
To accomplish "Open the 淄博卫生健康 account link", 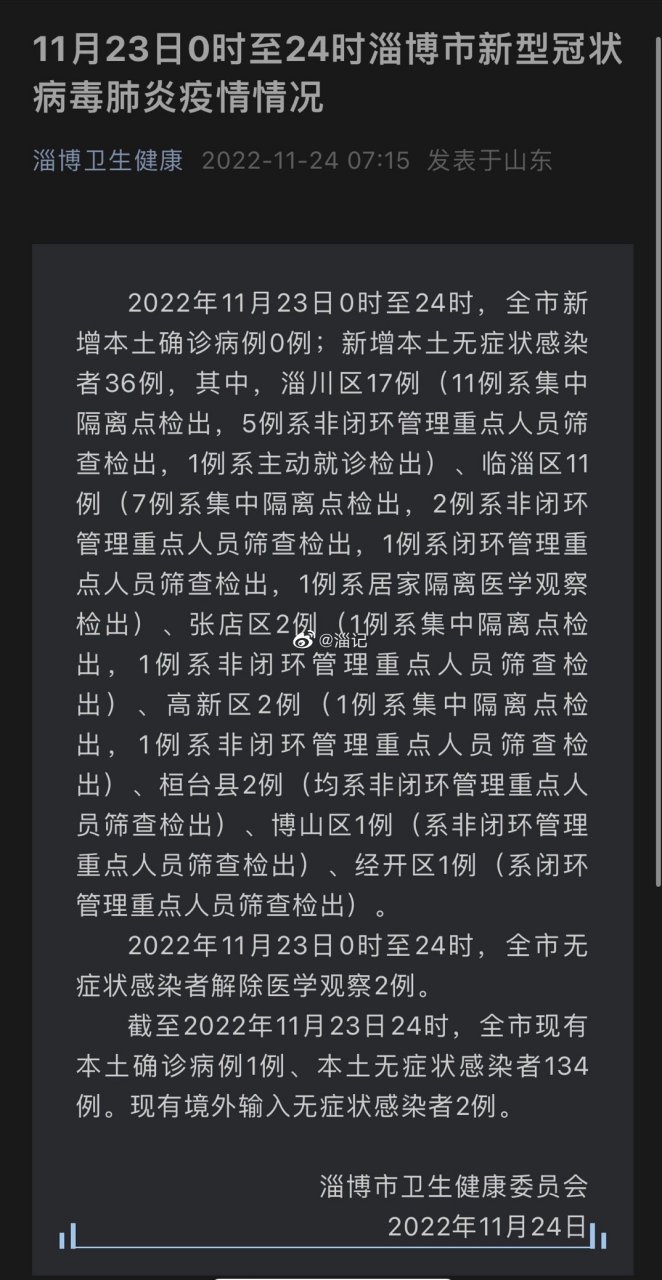I will (108, 160).
